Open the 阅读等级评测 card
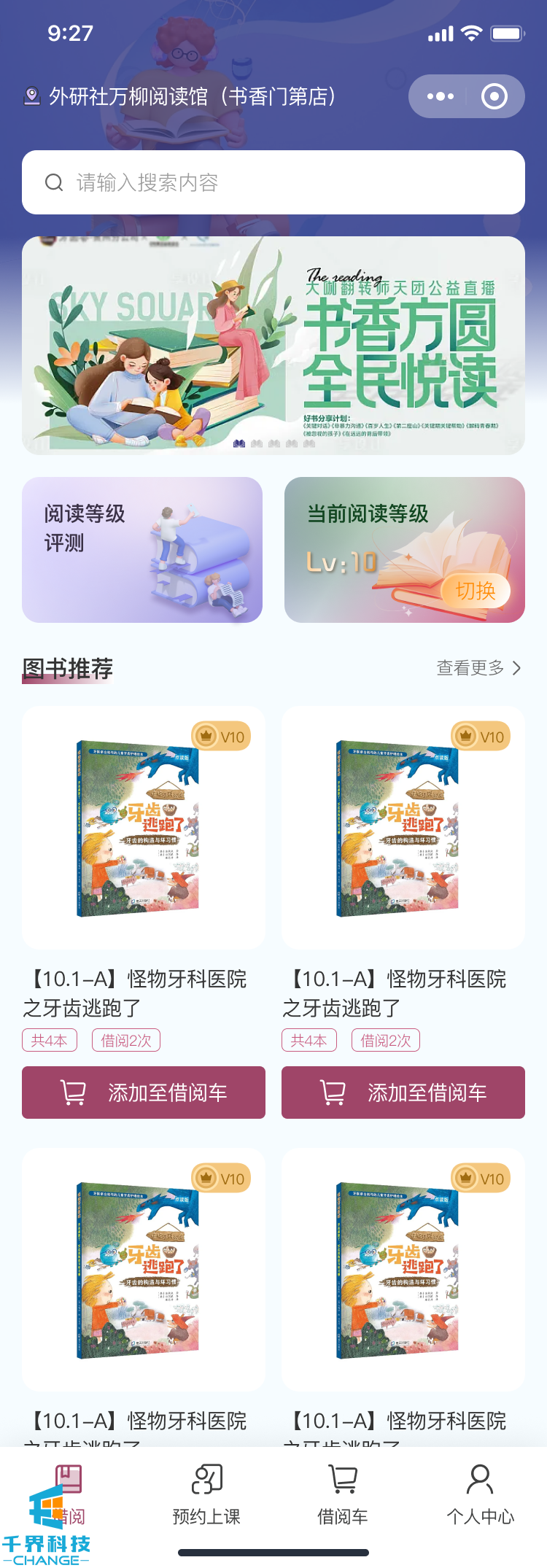This screenshot has width=547, height=1568. coord(142,550)
